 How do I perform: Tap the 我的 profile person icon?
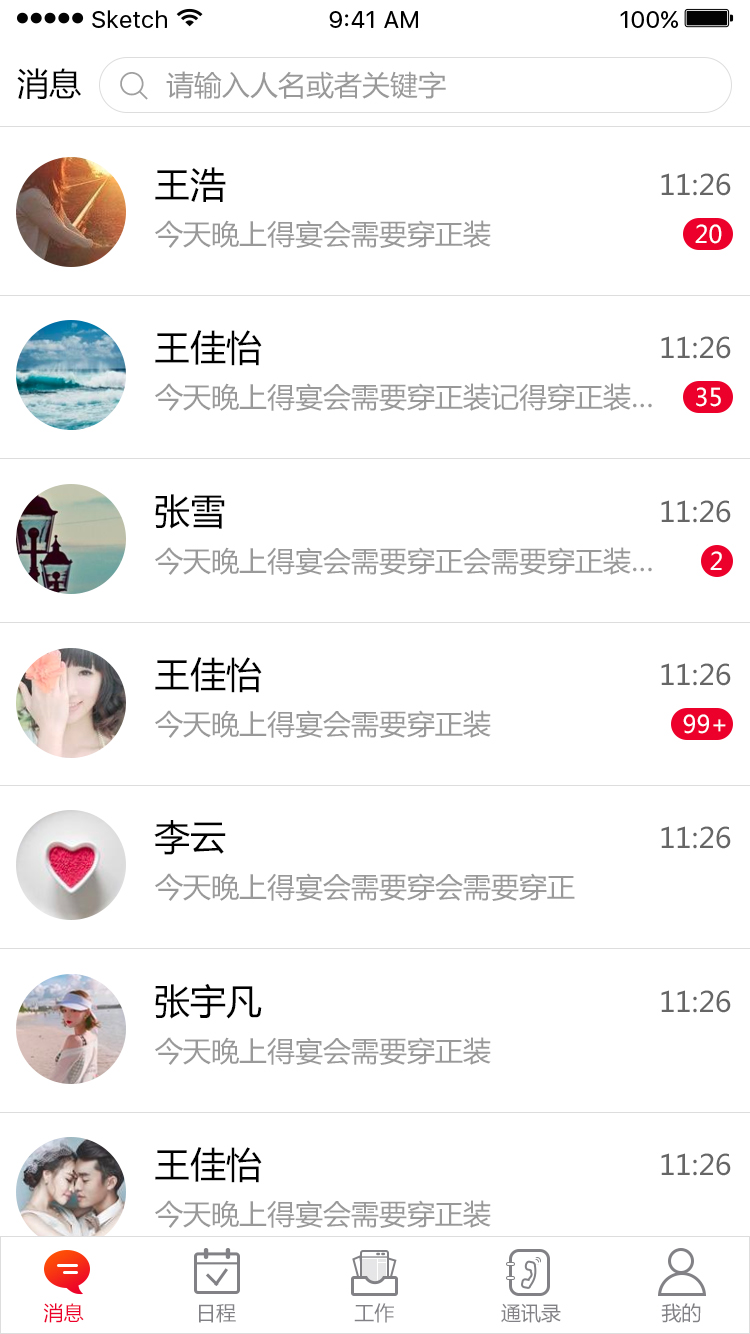[x=682, y=1272]
